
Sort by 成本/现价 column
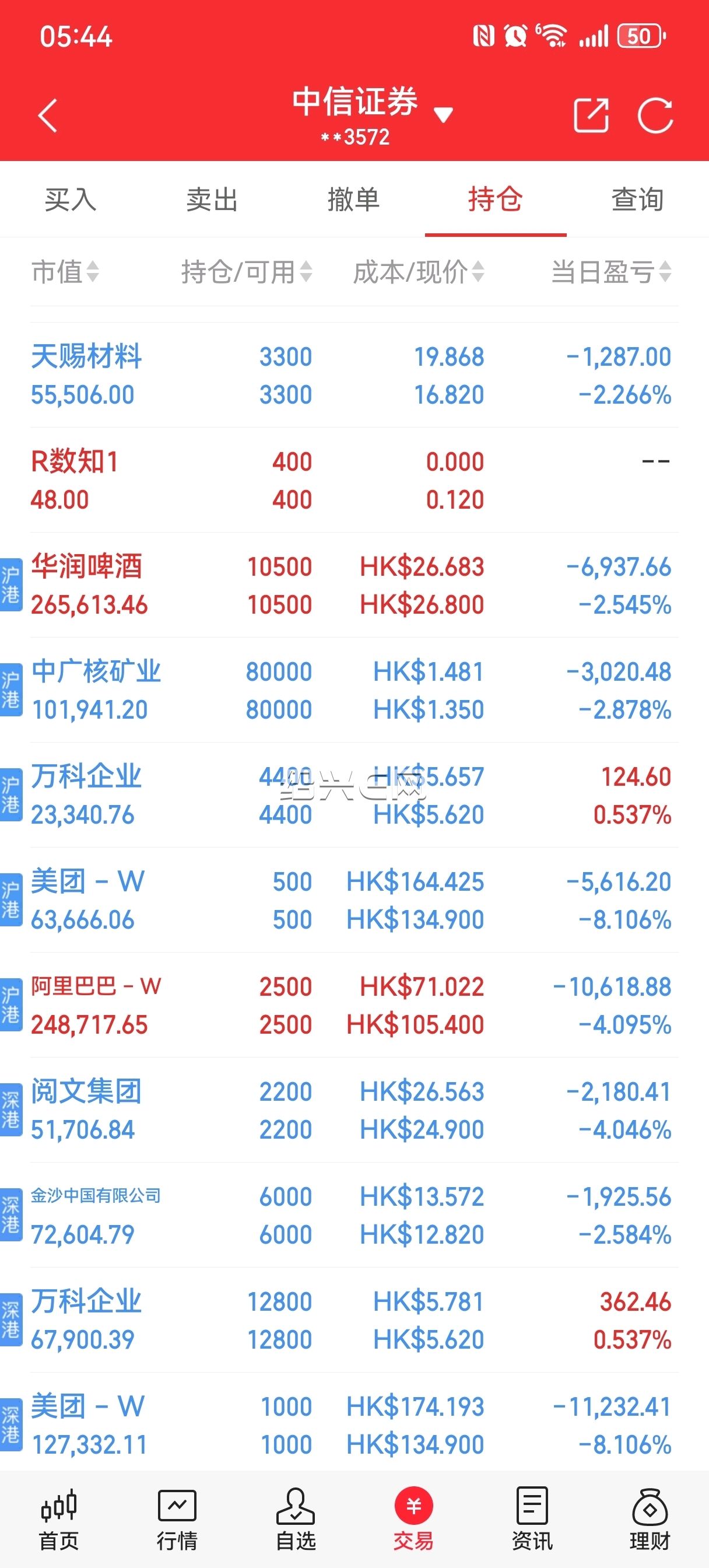tap(419, 271)
